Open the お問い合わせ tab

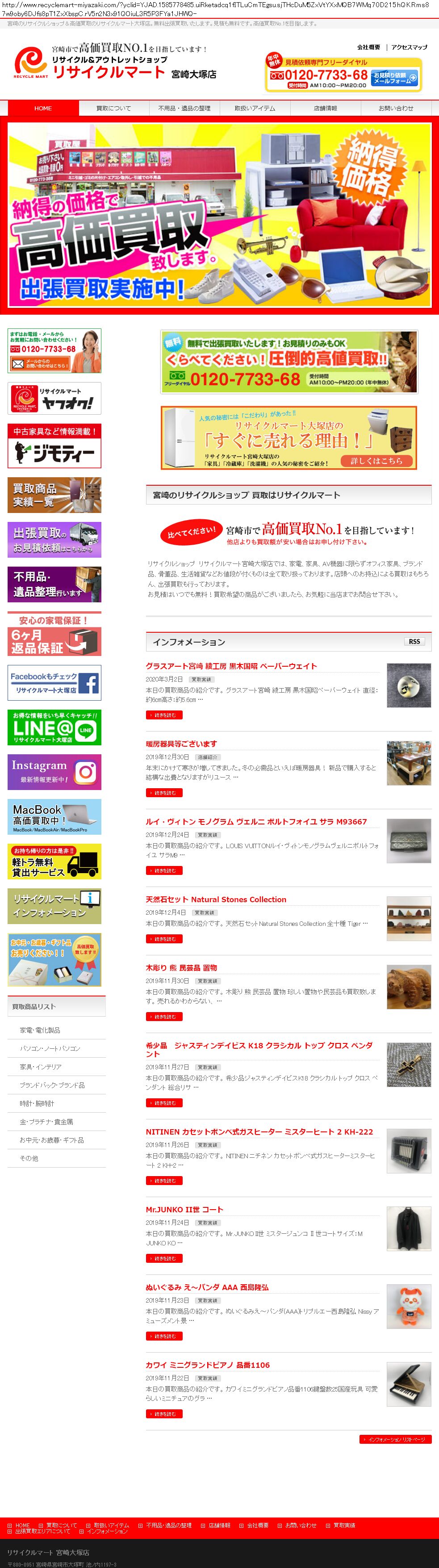[396, 108]
